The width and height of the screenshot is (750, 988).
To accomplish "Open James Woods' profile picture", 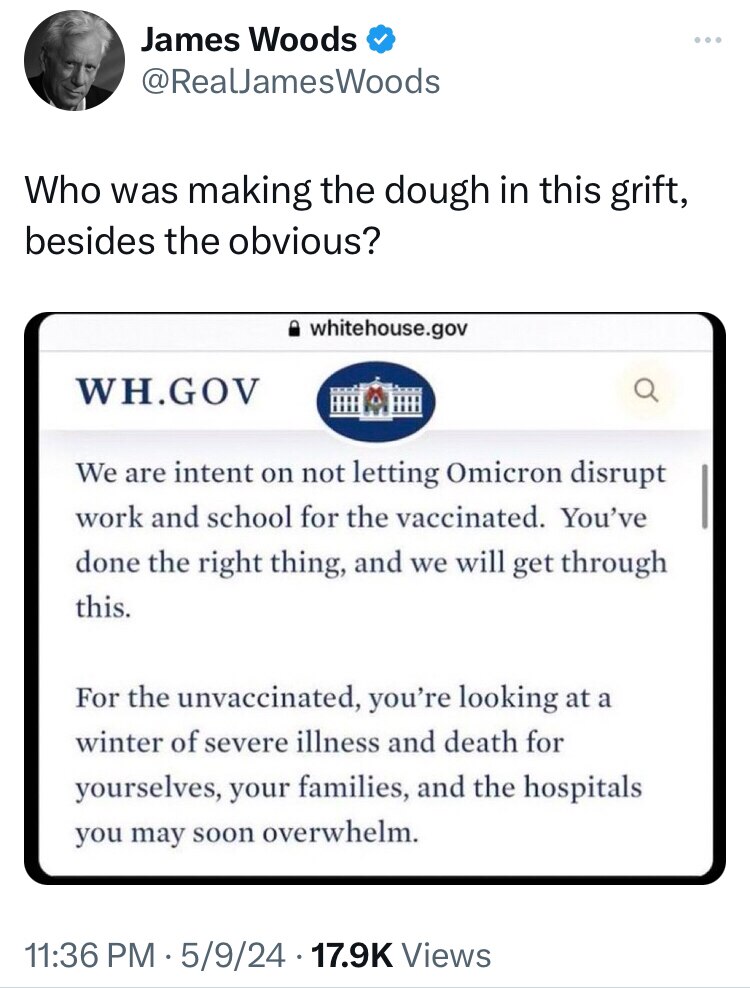I will 70,62.
